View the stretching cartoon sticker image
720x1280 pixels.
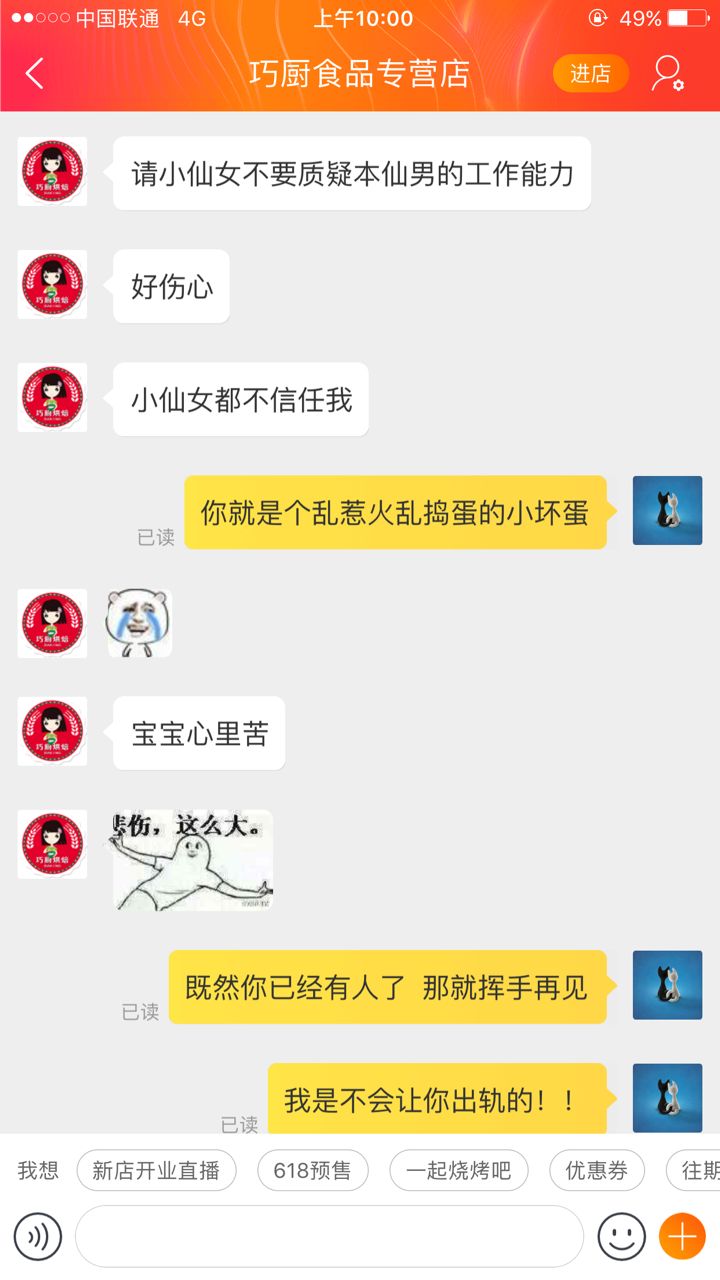192,860
